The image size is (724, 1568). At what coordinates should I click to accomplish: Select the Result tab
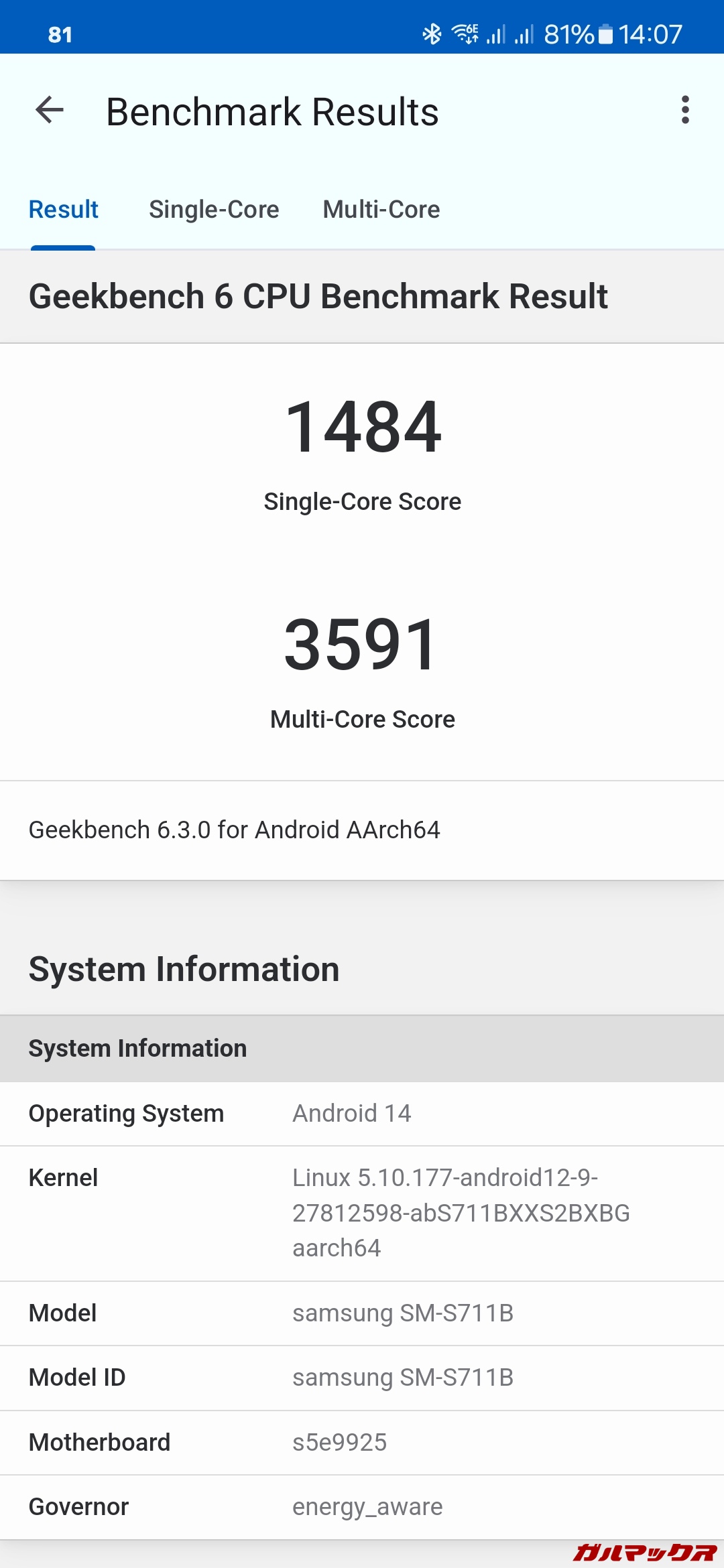tap(63, 210)
